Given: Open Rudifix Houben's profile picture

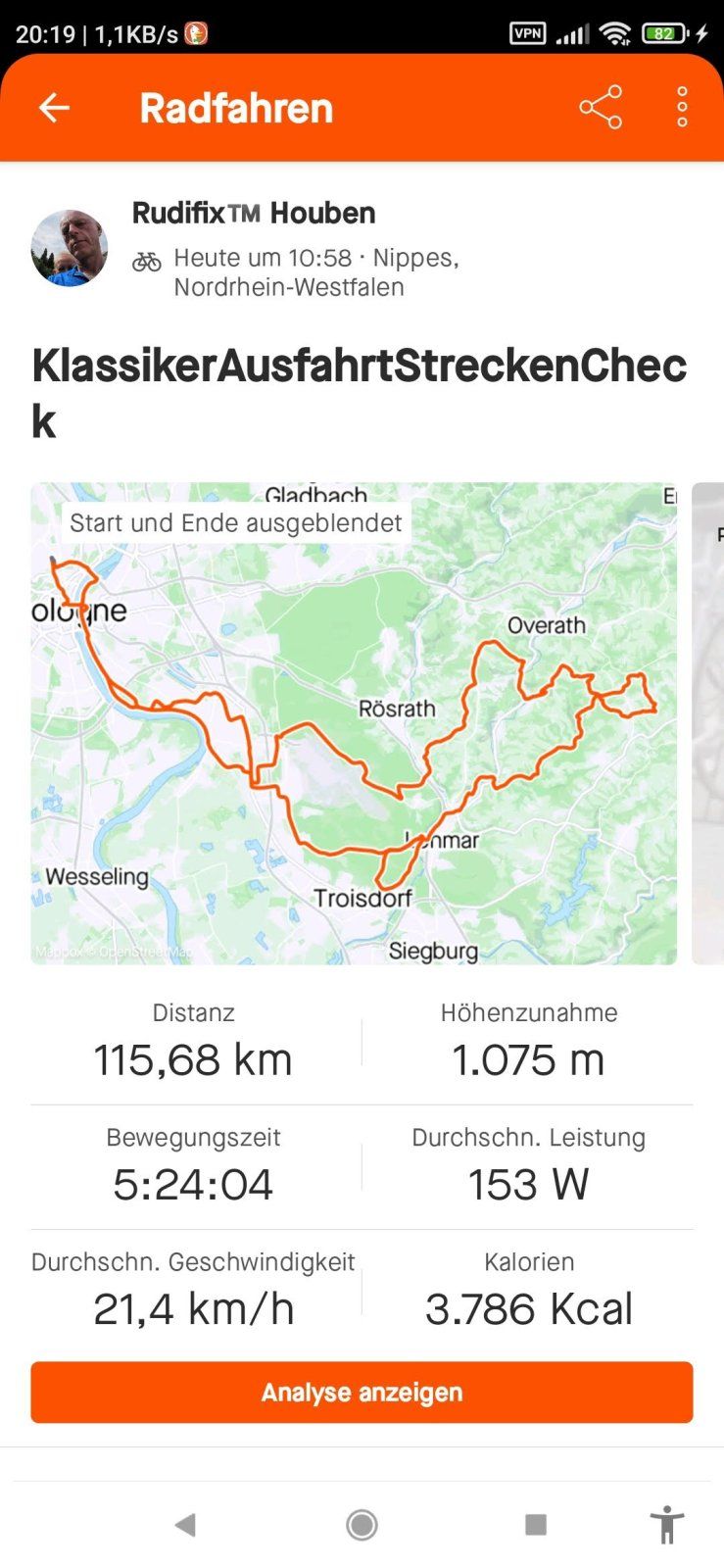Looking at the screenshot, I should click(x=70, y=248).
